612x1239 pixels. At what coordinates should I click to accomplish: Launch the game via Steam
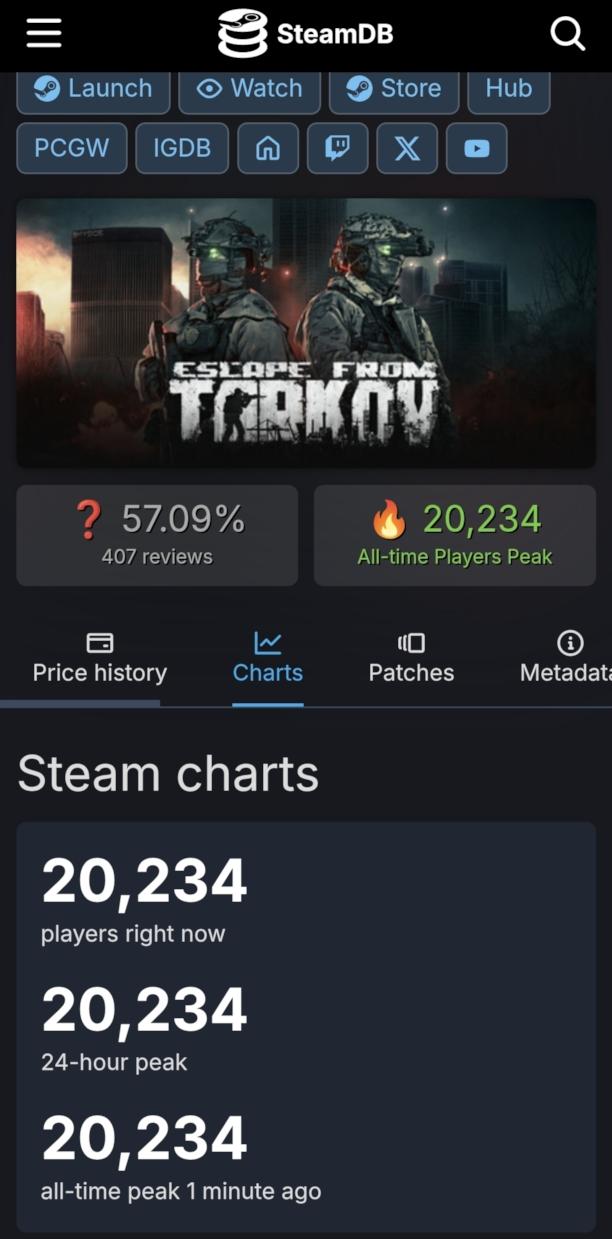tap(93, 89)
